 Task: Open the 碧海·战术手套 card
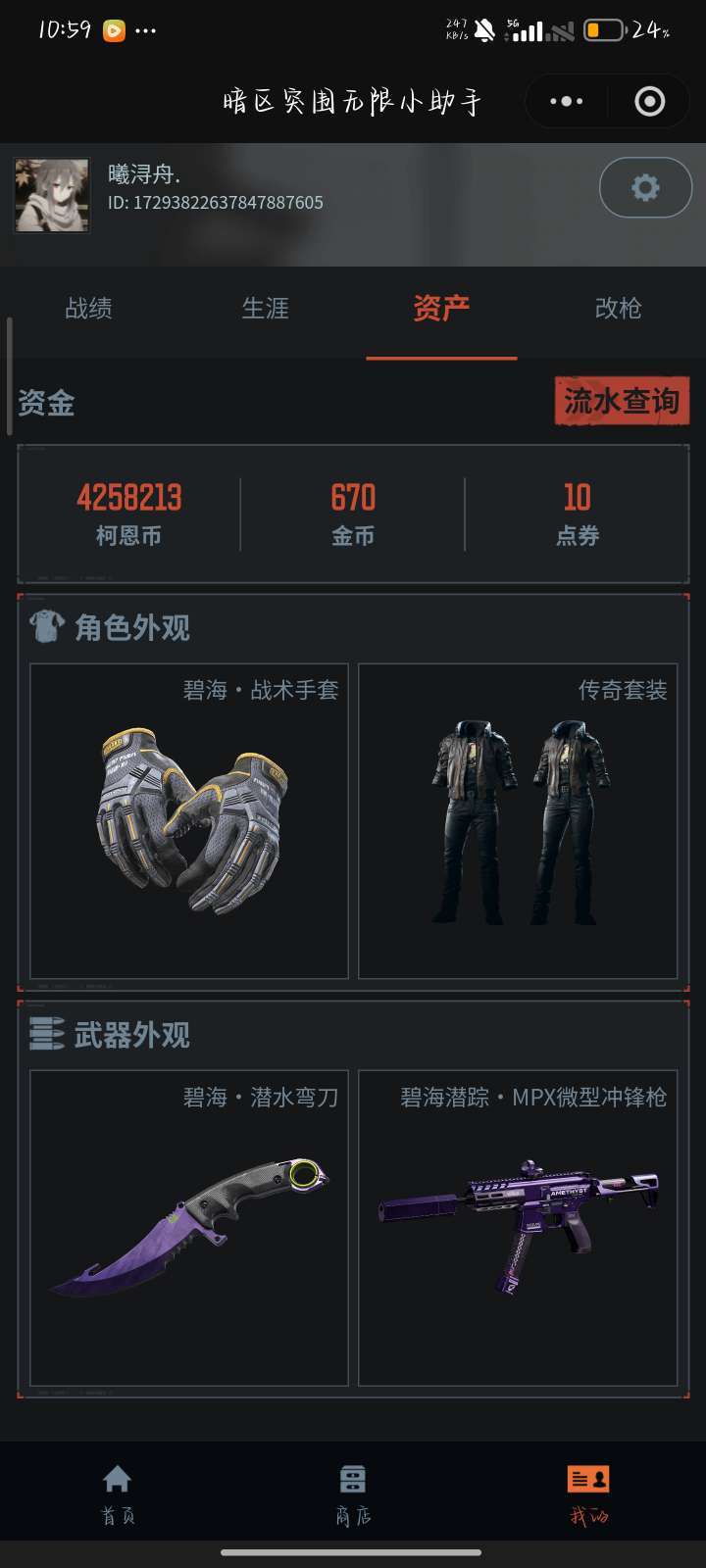click(x=189, y=820)
